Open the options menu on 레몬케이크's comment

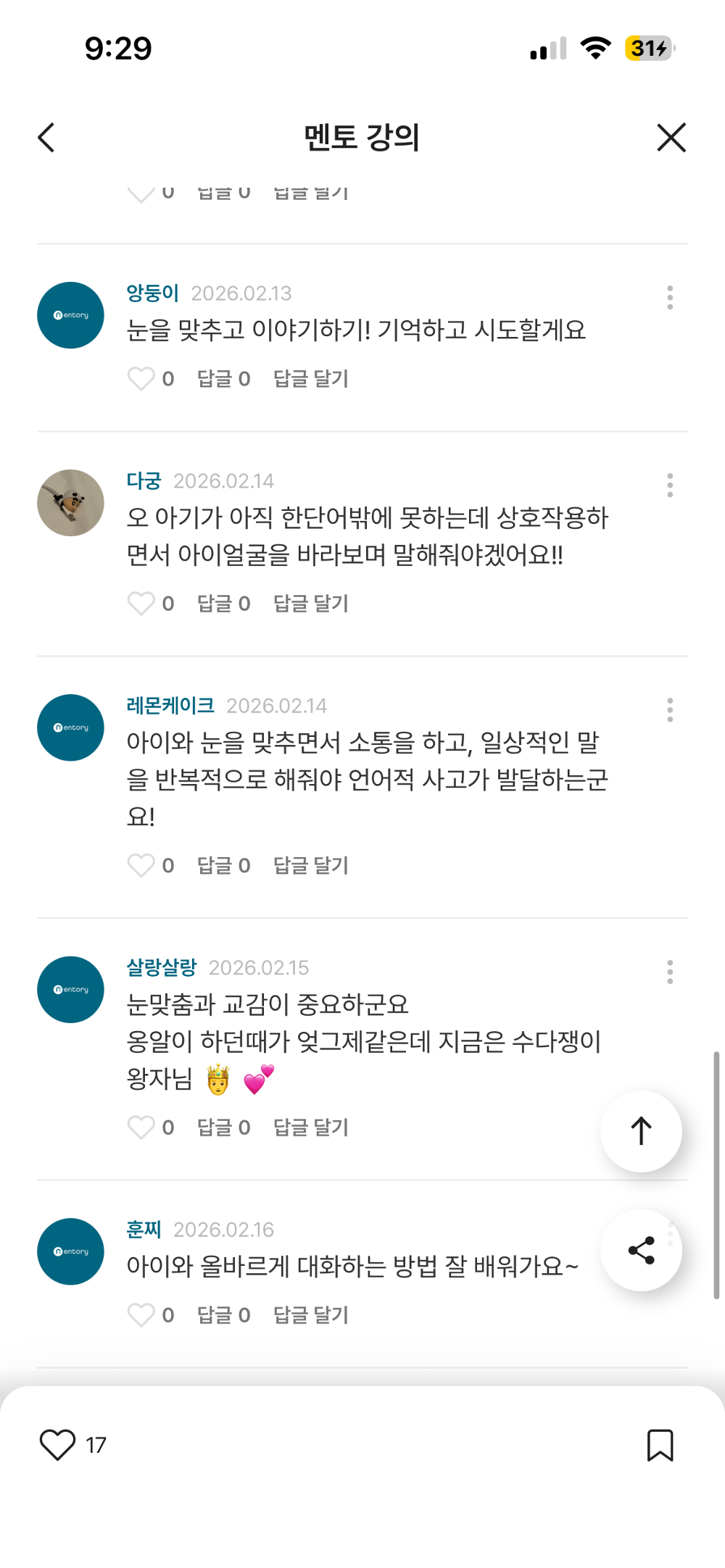(669, 711)
